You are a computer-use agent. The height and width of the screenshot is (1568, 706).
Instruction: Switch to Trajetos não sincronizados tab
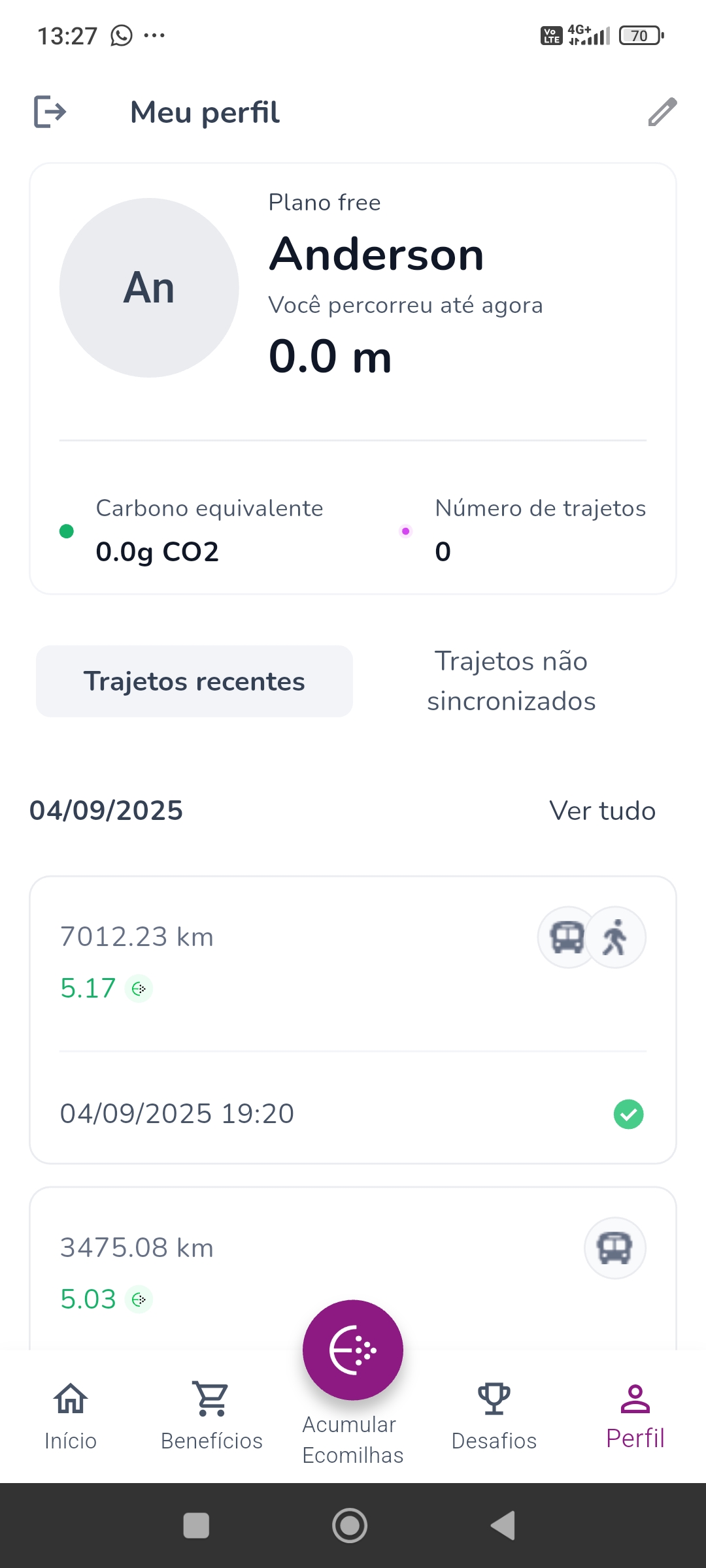click(511, 681)
